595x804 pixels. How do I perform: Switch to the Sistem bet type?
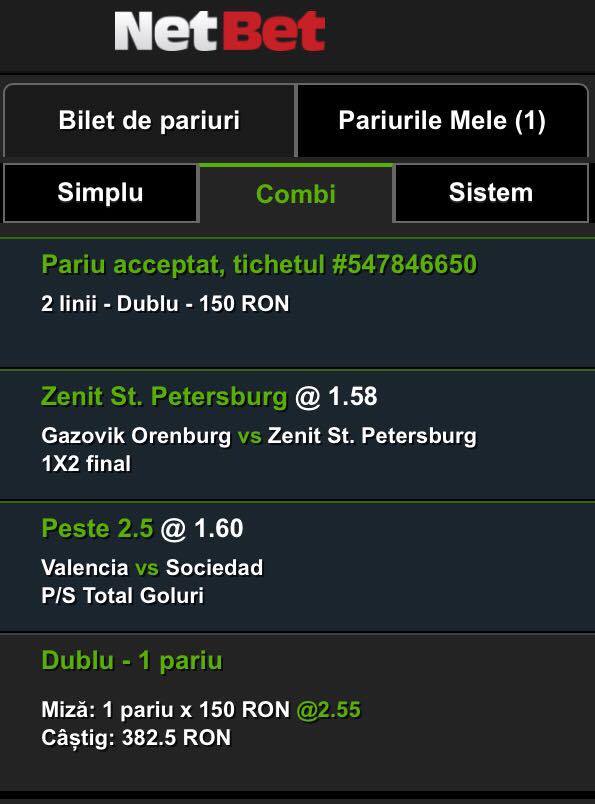pyautogui.click(x=491, y=193)
